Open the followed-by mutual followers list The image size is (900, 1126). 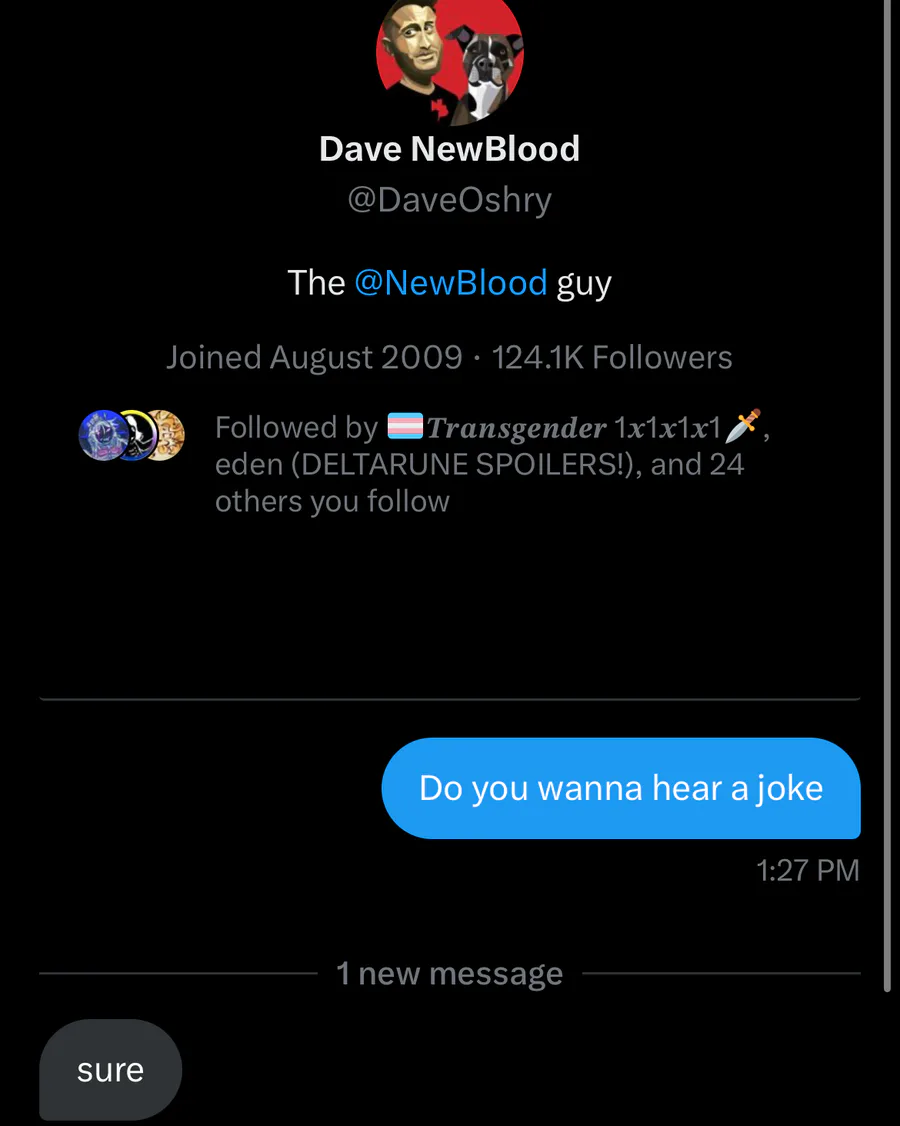(480, 464)
